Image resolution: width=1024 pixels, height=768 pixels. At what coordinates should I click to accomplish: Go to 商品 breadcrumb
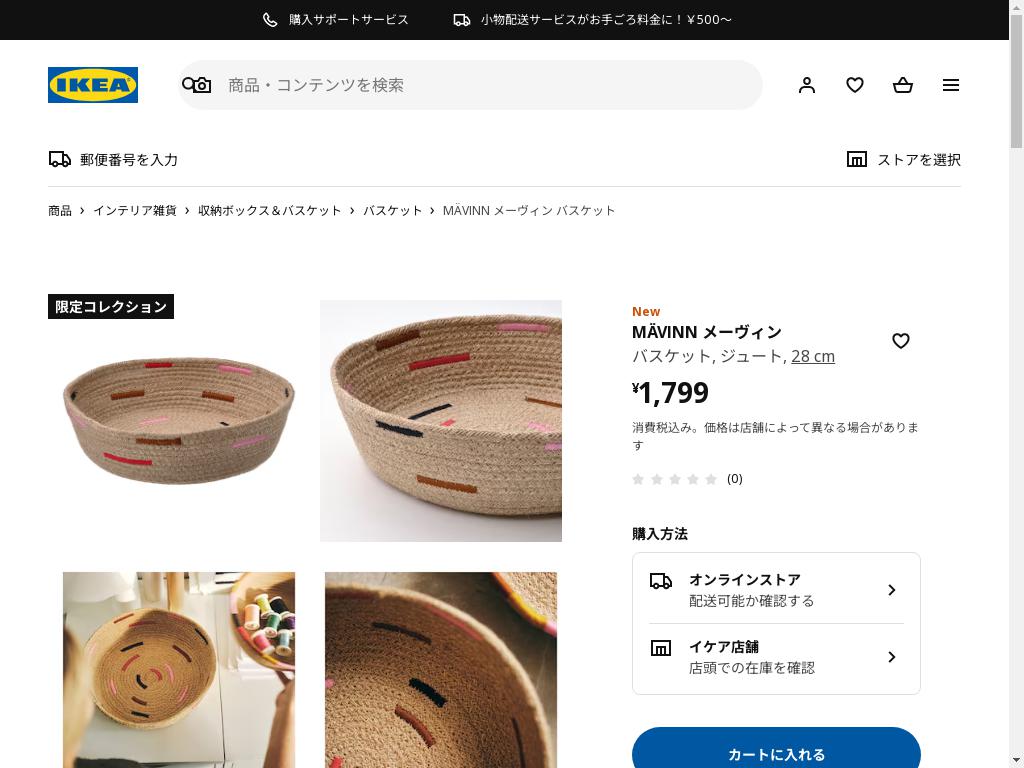coord(60,210)
